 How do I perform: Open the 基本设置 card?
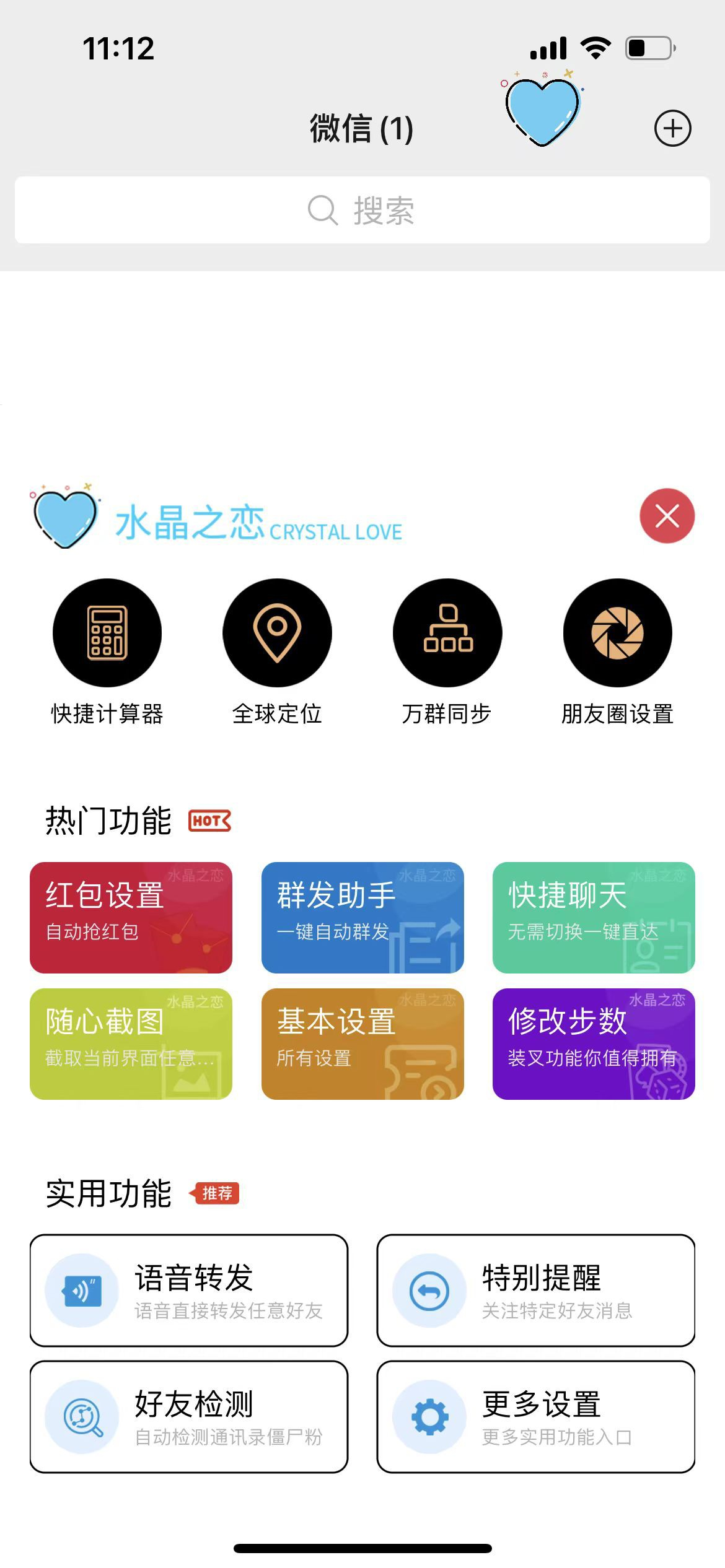pyautogui.click(x=362, y=1043)
